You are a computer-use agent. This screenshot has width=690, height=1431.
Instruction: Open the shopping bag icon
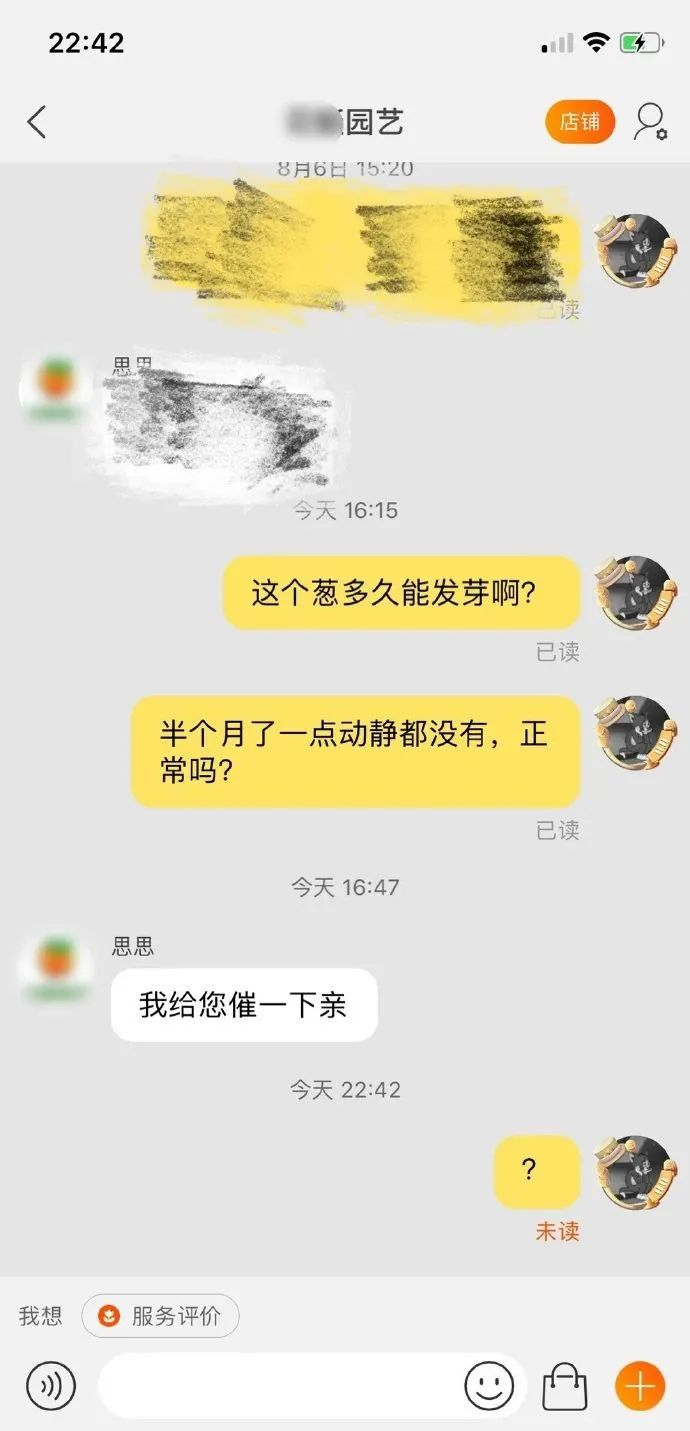tap(564, 1387)
